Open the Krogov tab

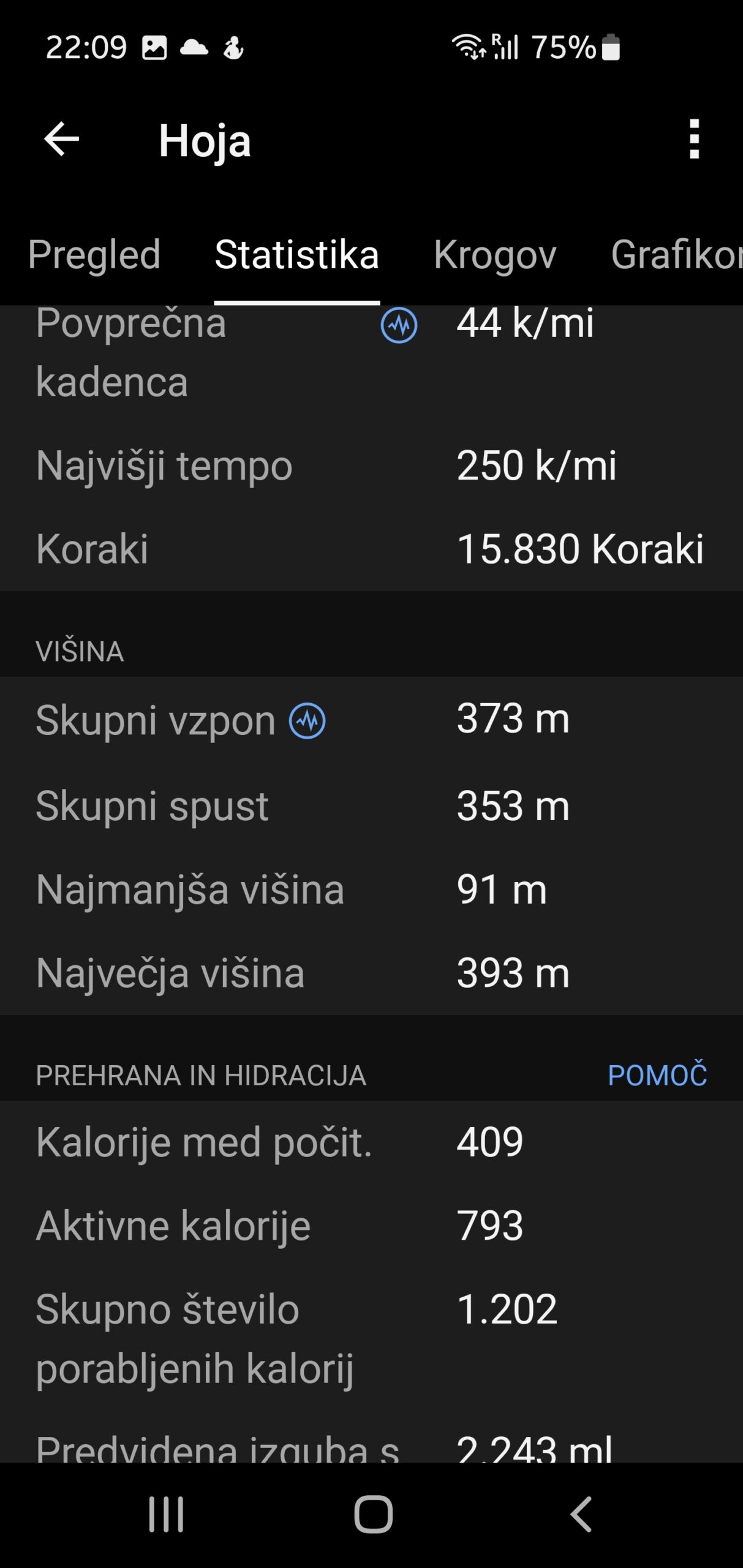point(495,255)
